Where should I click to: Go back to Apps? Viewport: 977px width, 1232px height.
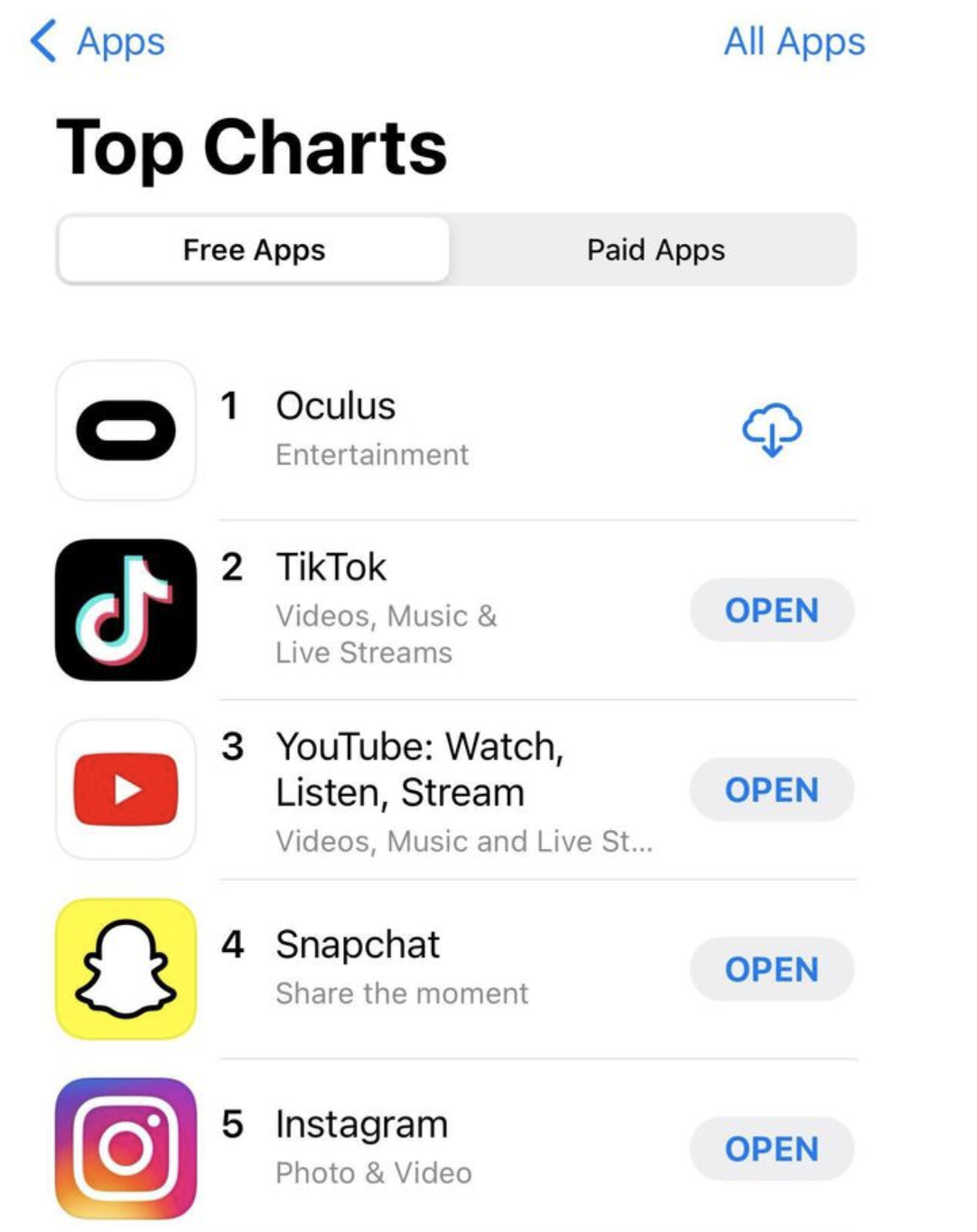[98, 42]
